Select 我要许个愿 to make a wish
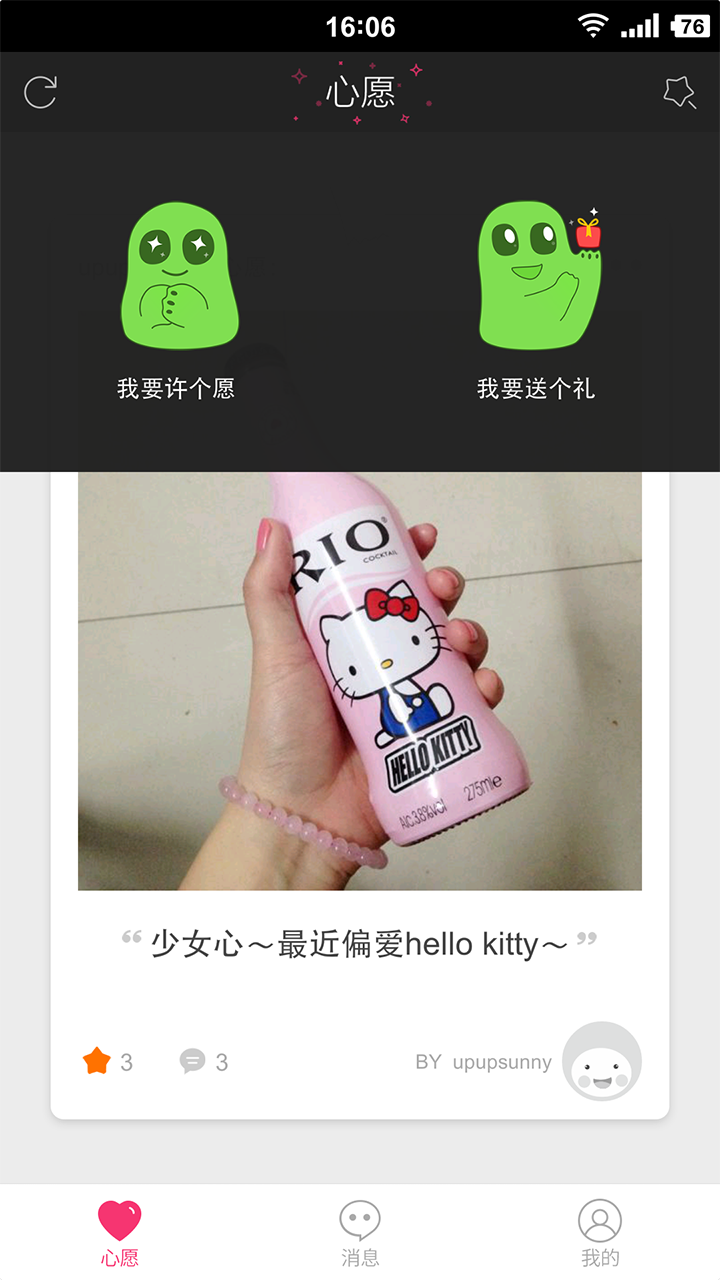 [177, 300]
